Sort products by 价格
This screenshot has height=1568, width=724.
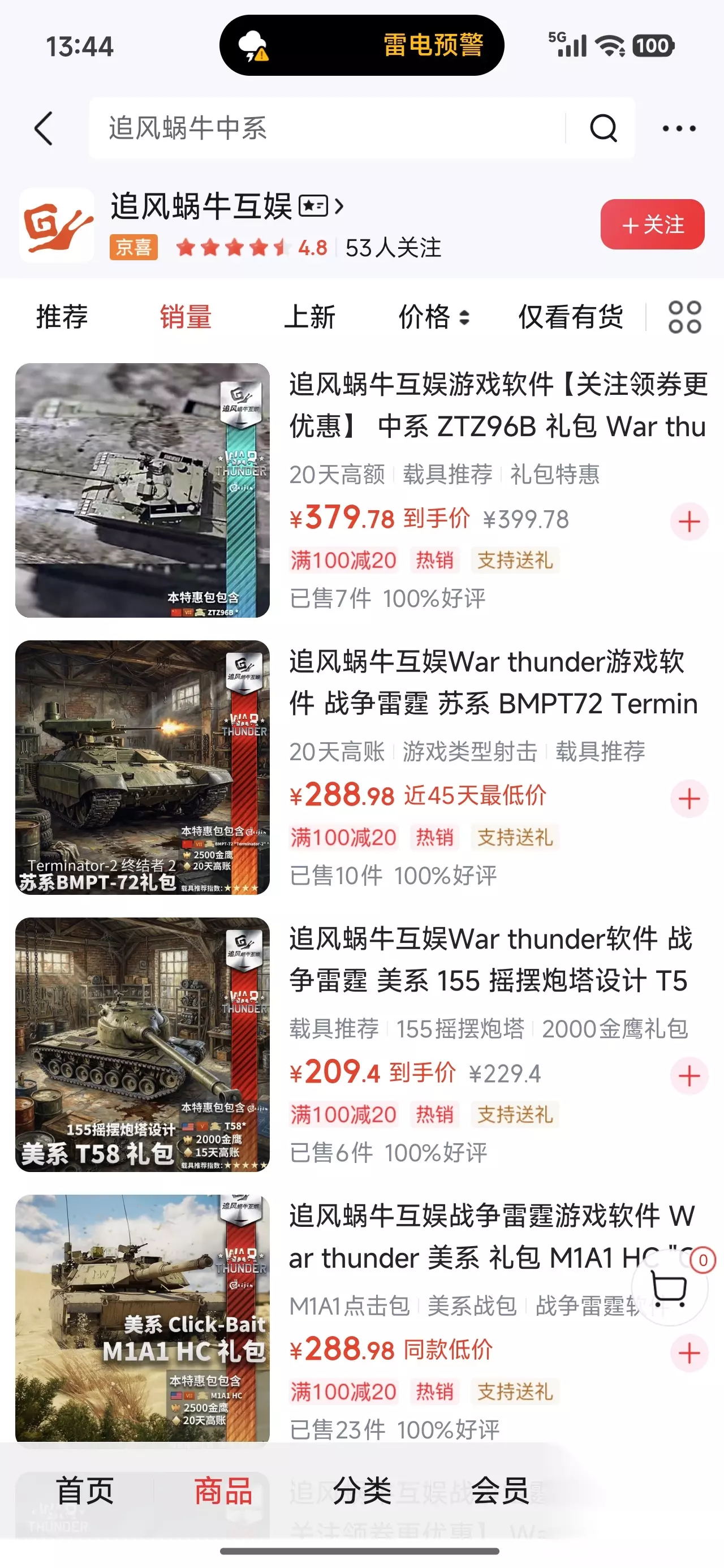point(433,317)
